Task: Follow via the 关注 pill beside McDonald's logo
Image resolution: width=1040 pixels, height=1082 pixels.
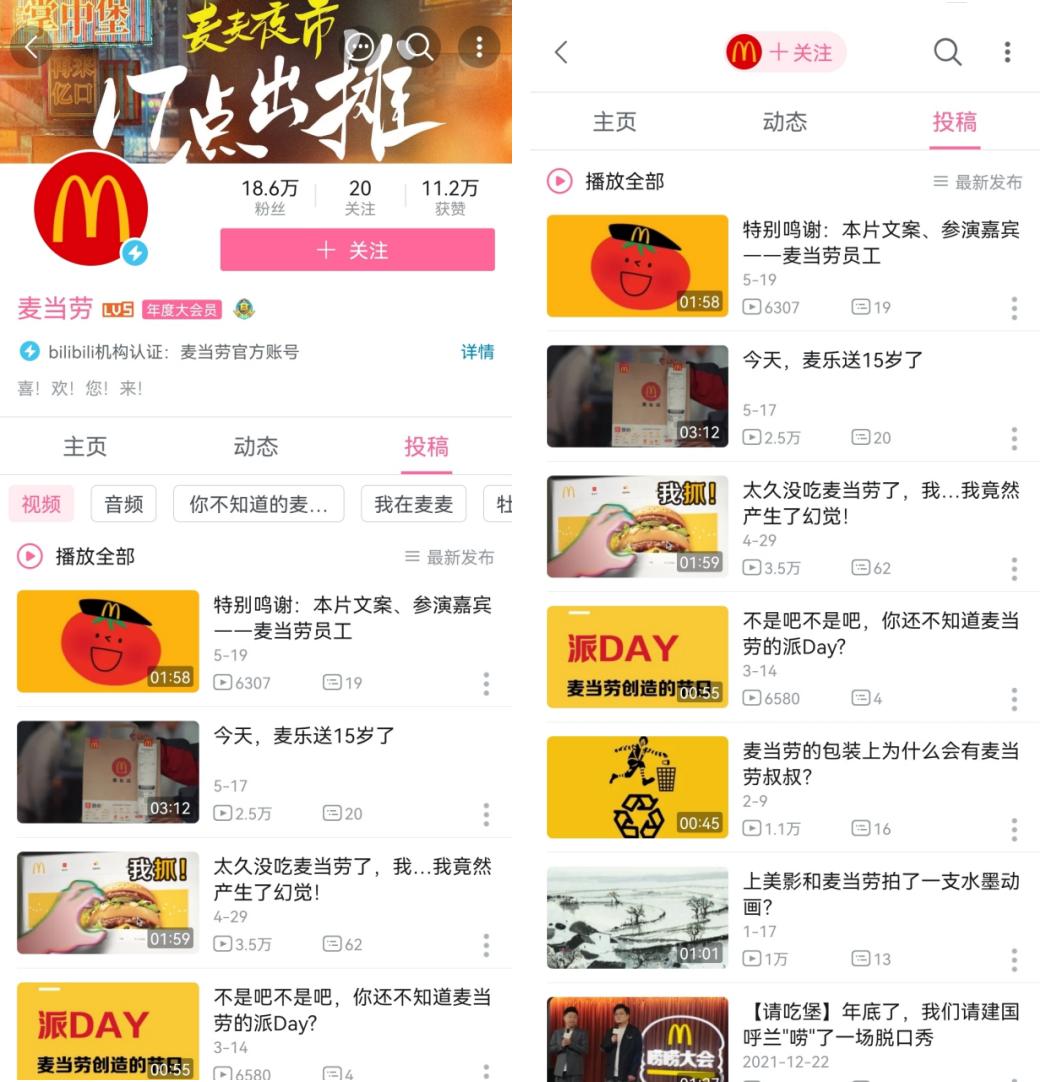Action: 787,52
